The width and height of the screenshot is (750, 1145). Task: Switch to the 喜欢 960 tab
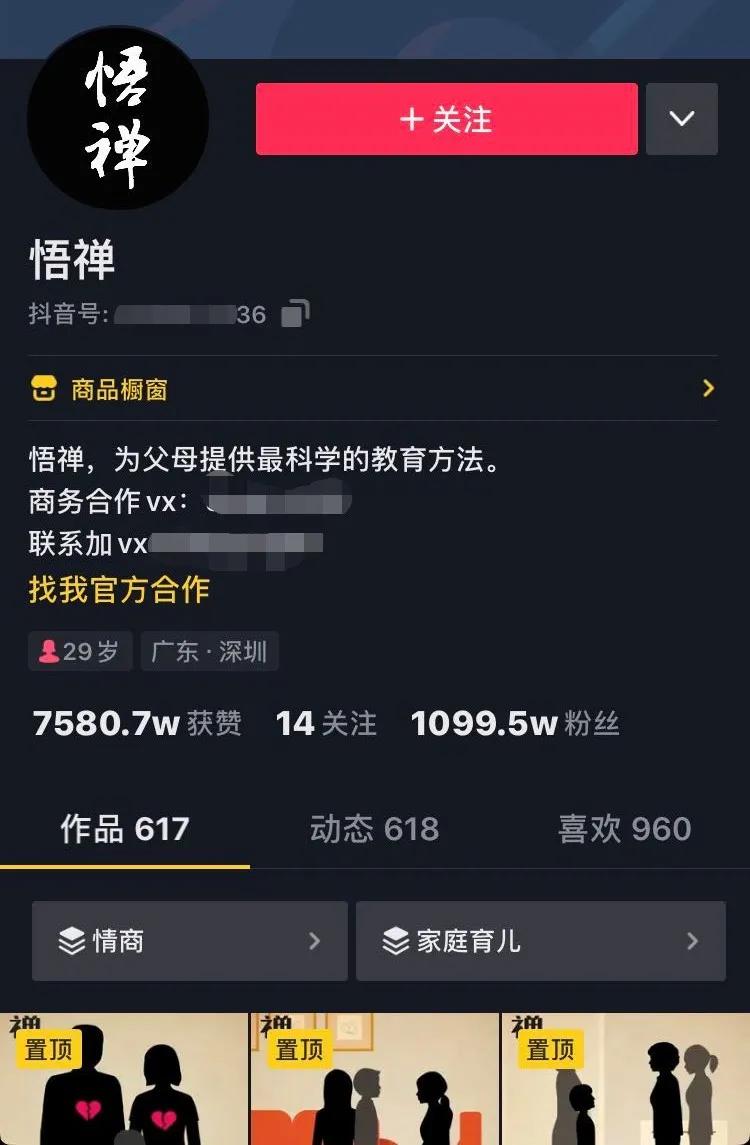[x=623, y=829]
